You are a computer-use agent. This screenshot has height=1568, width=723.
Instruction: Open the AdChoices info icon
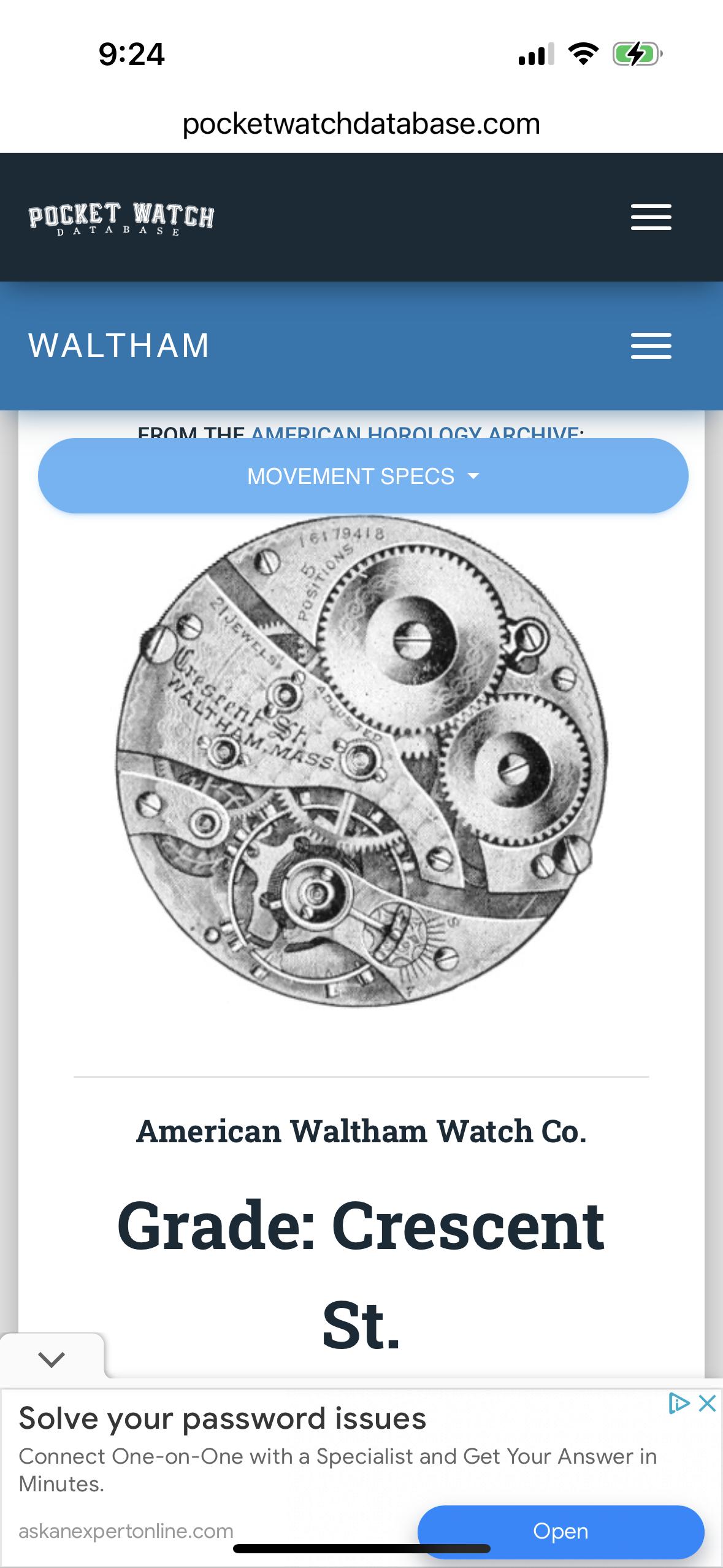coord(679,1403)
